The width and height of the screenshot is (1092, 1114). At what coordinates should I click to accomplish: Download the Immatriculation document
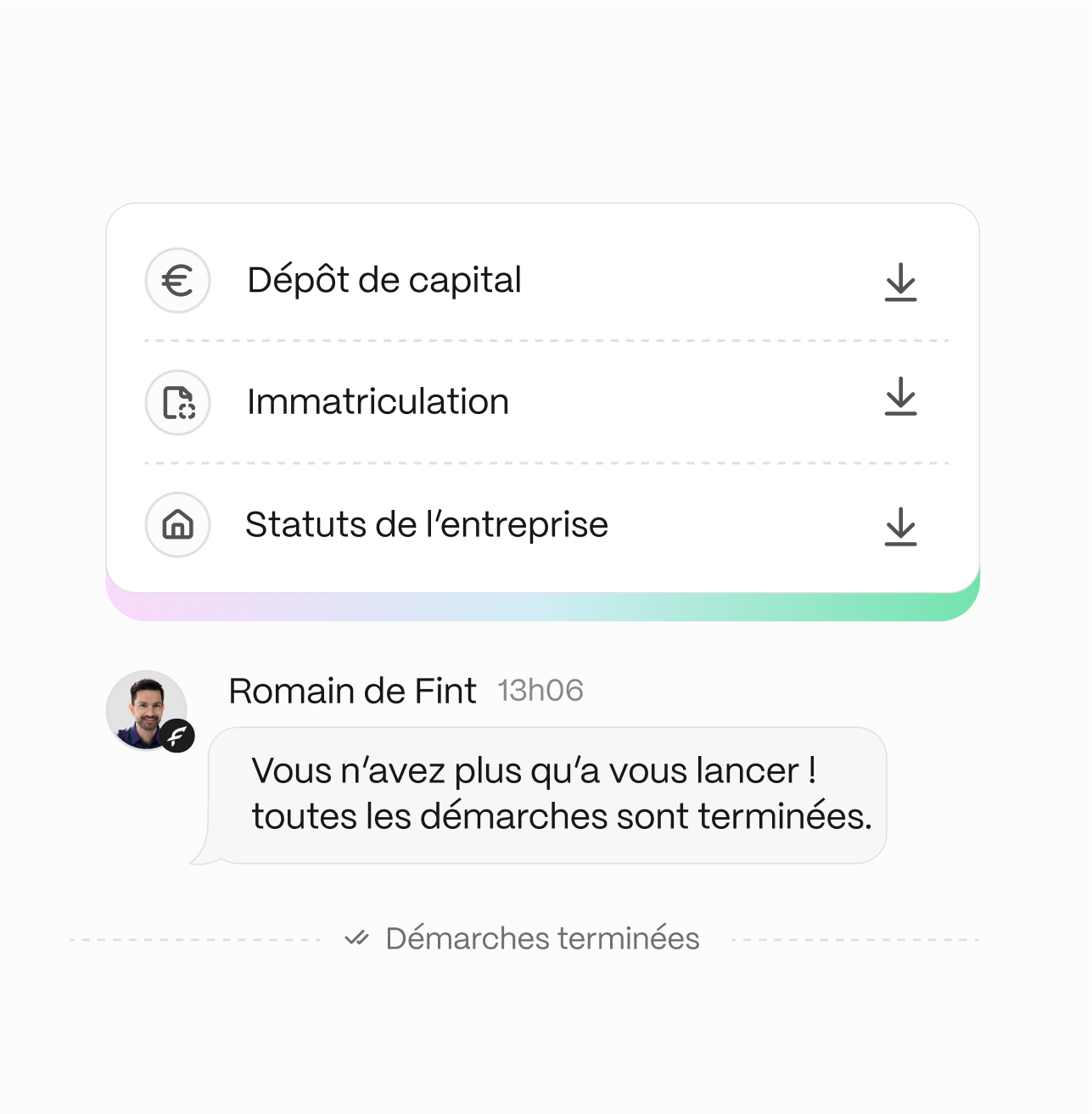click(x=902, y=400)
